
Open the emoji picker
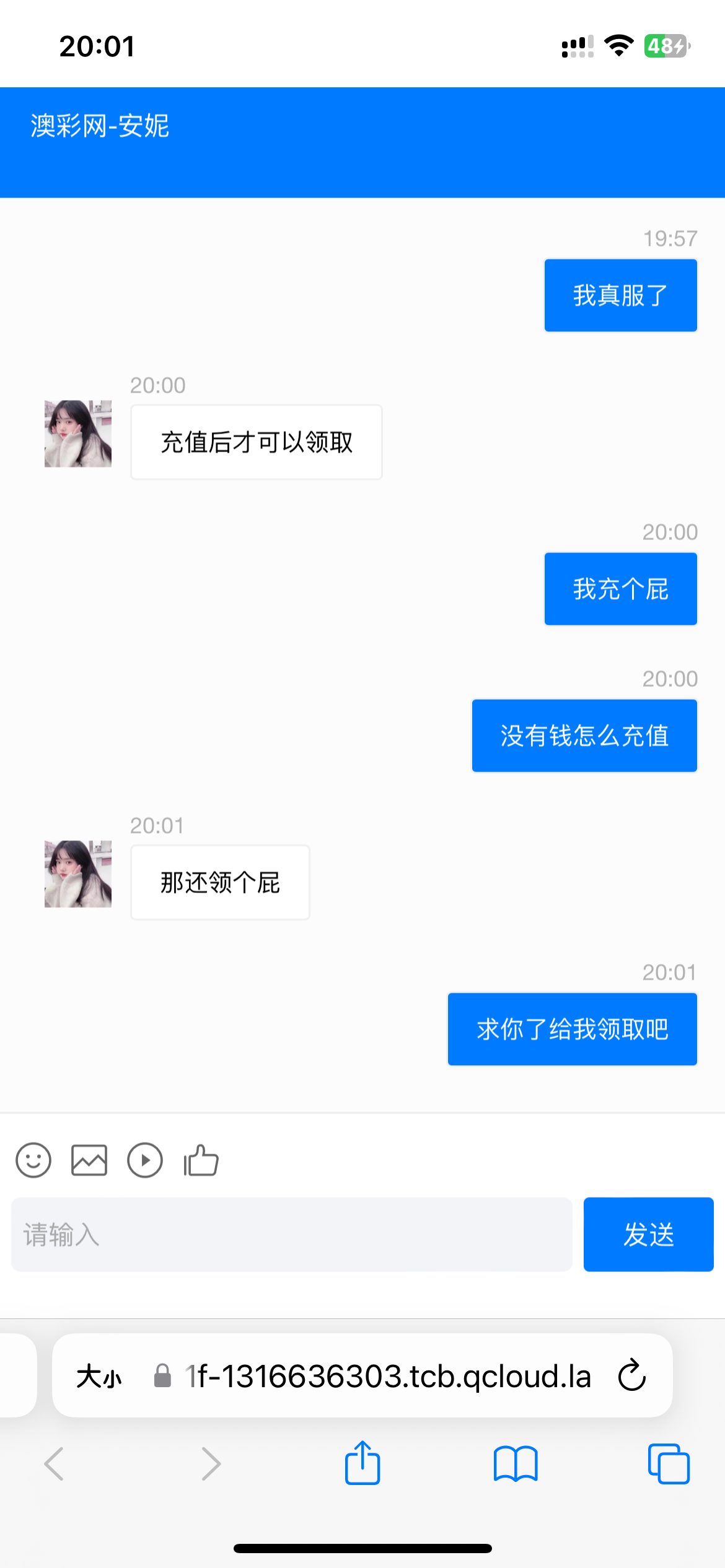(x=33, y=1160)
